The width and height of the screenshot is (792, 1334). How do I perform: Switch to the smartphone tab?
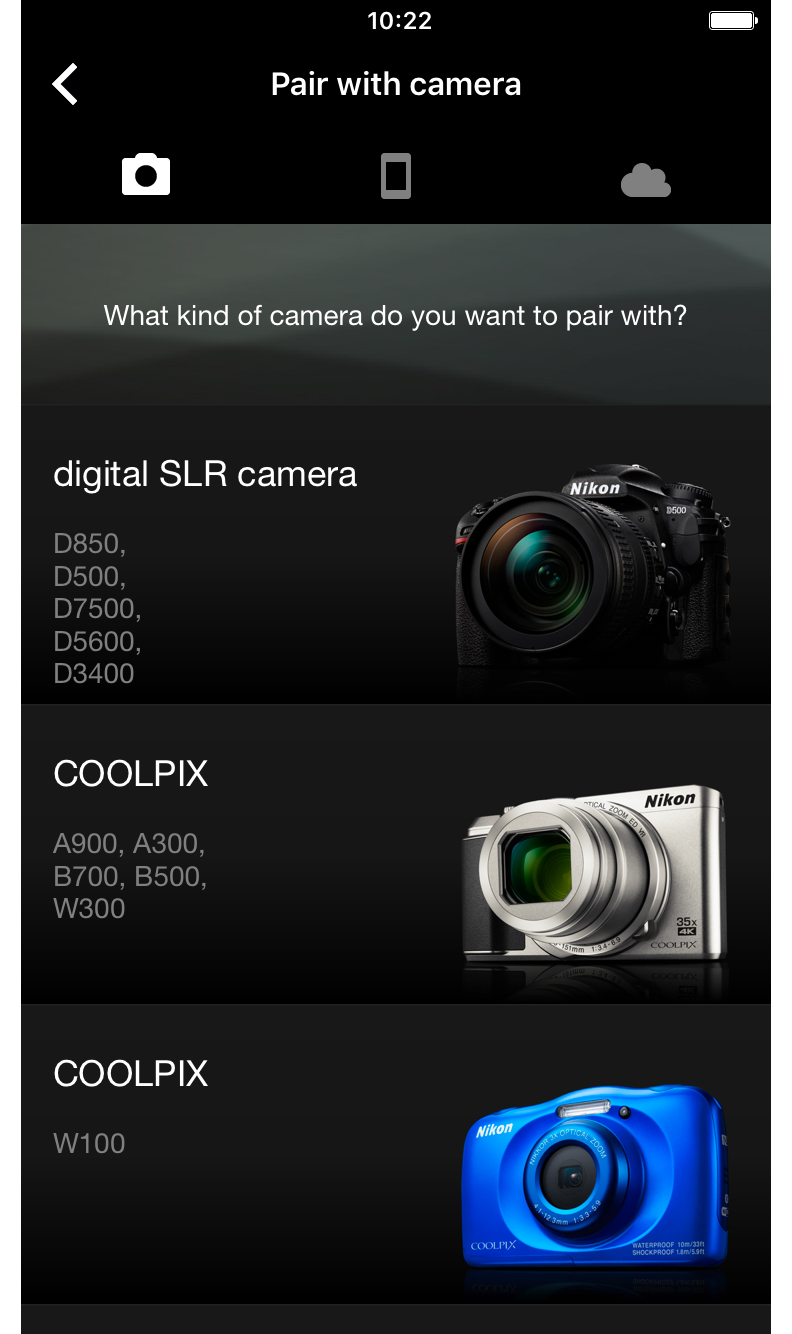click(x=396, y=176)
